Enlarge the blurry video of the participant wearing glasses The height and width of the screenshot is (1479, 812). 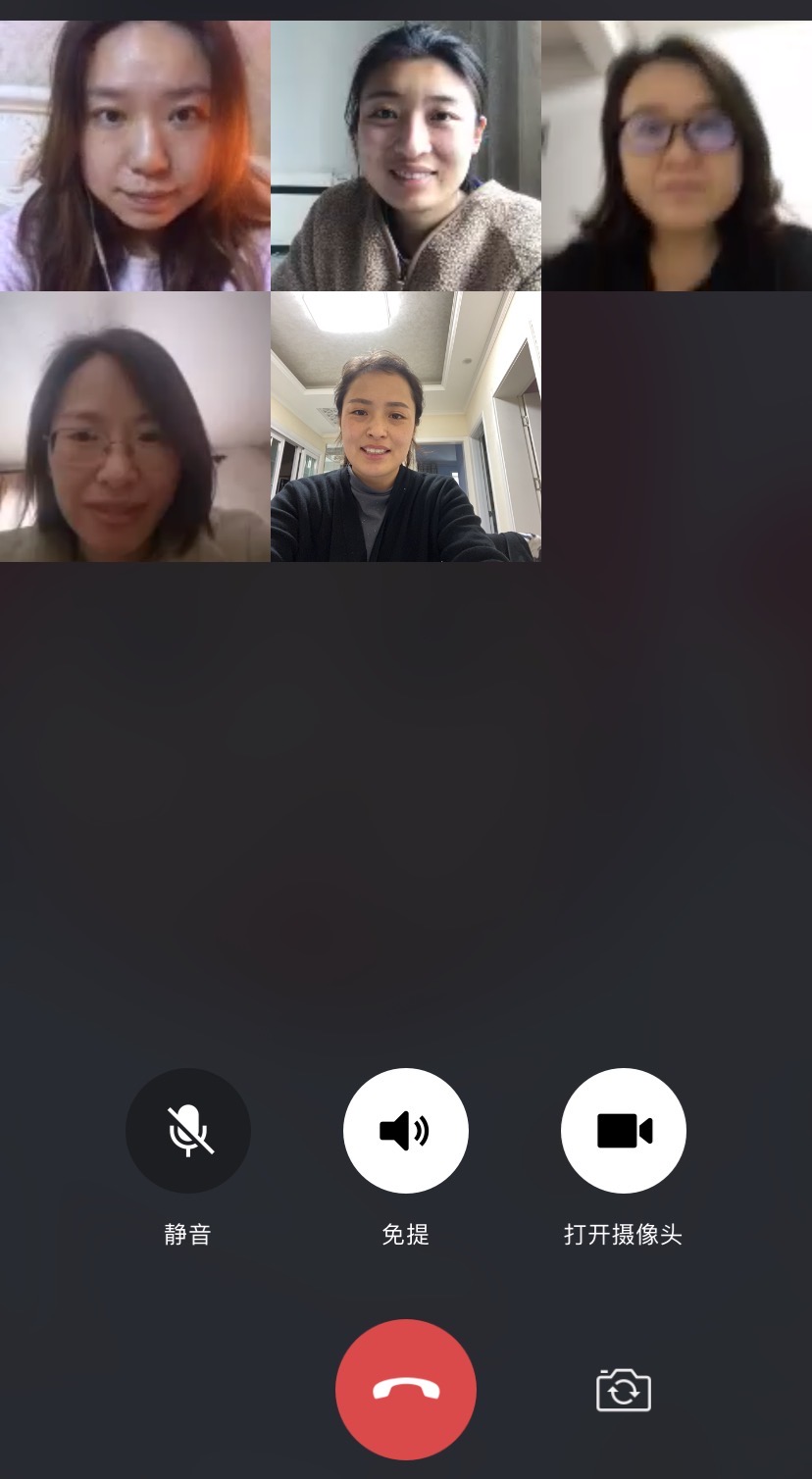click(x=677, y=156)
